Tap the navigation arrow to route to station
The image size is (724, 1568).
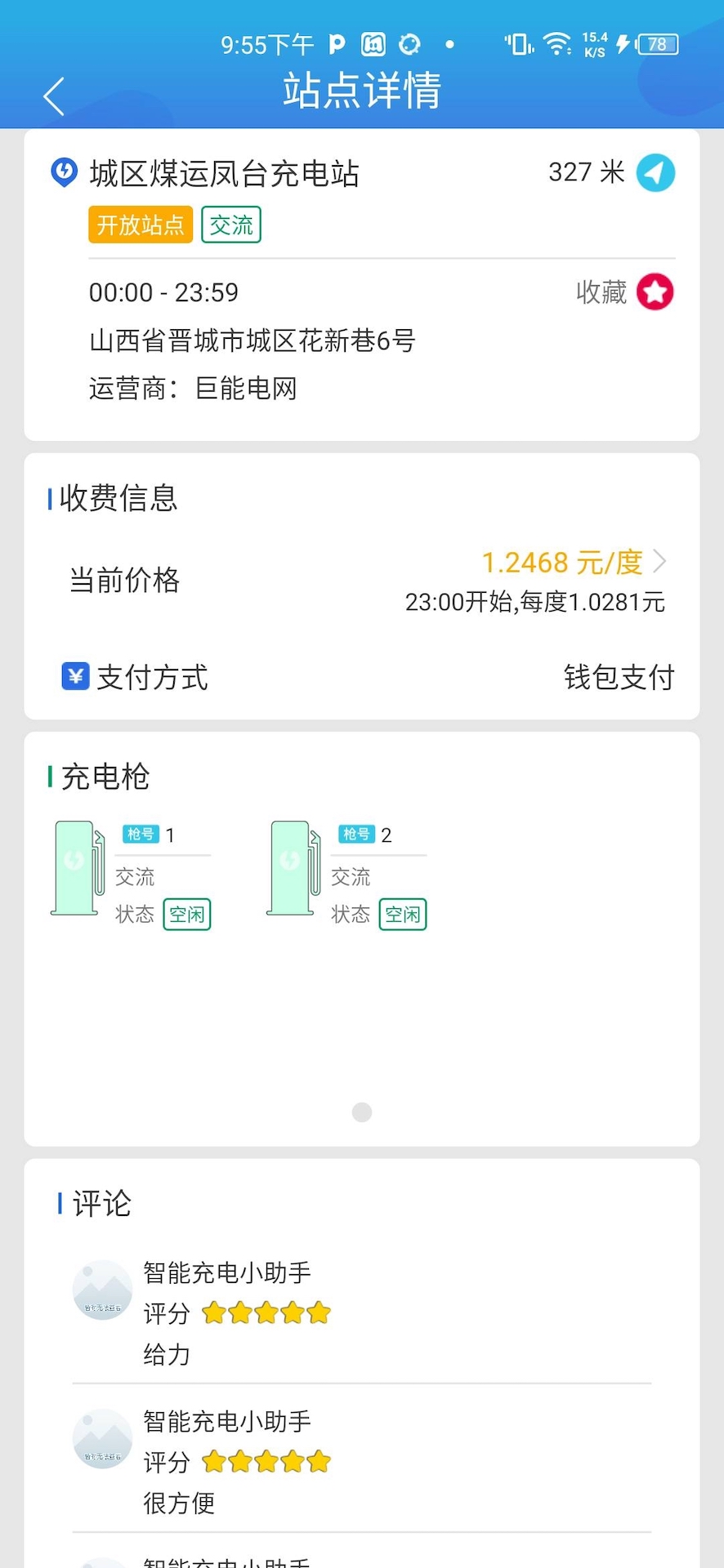coord(656,172)
